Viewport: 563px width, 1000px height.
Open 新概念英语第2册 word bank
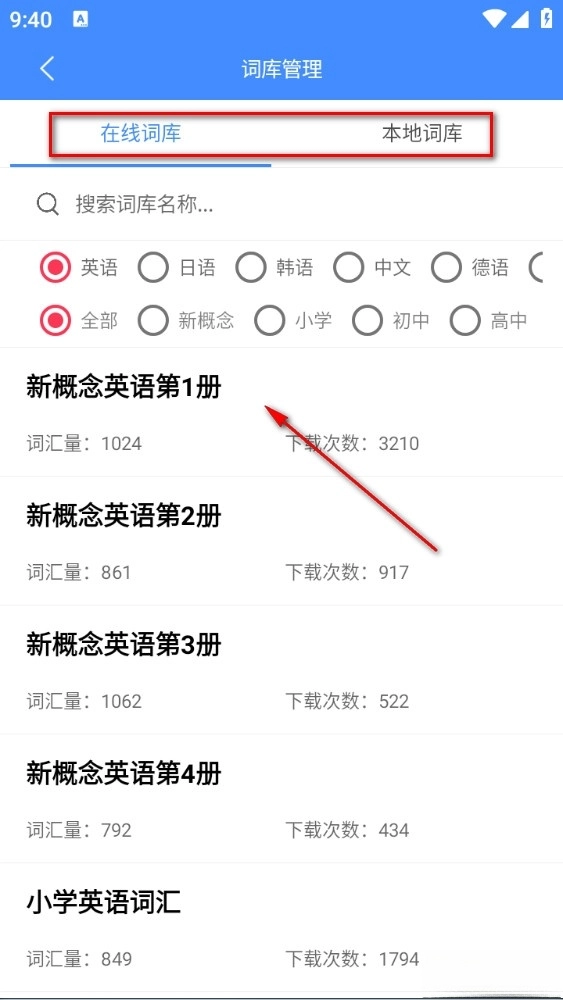(x=281, y=541)
